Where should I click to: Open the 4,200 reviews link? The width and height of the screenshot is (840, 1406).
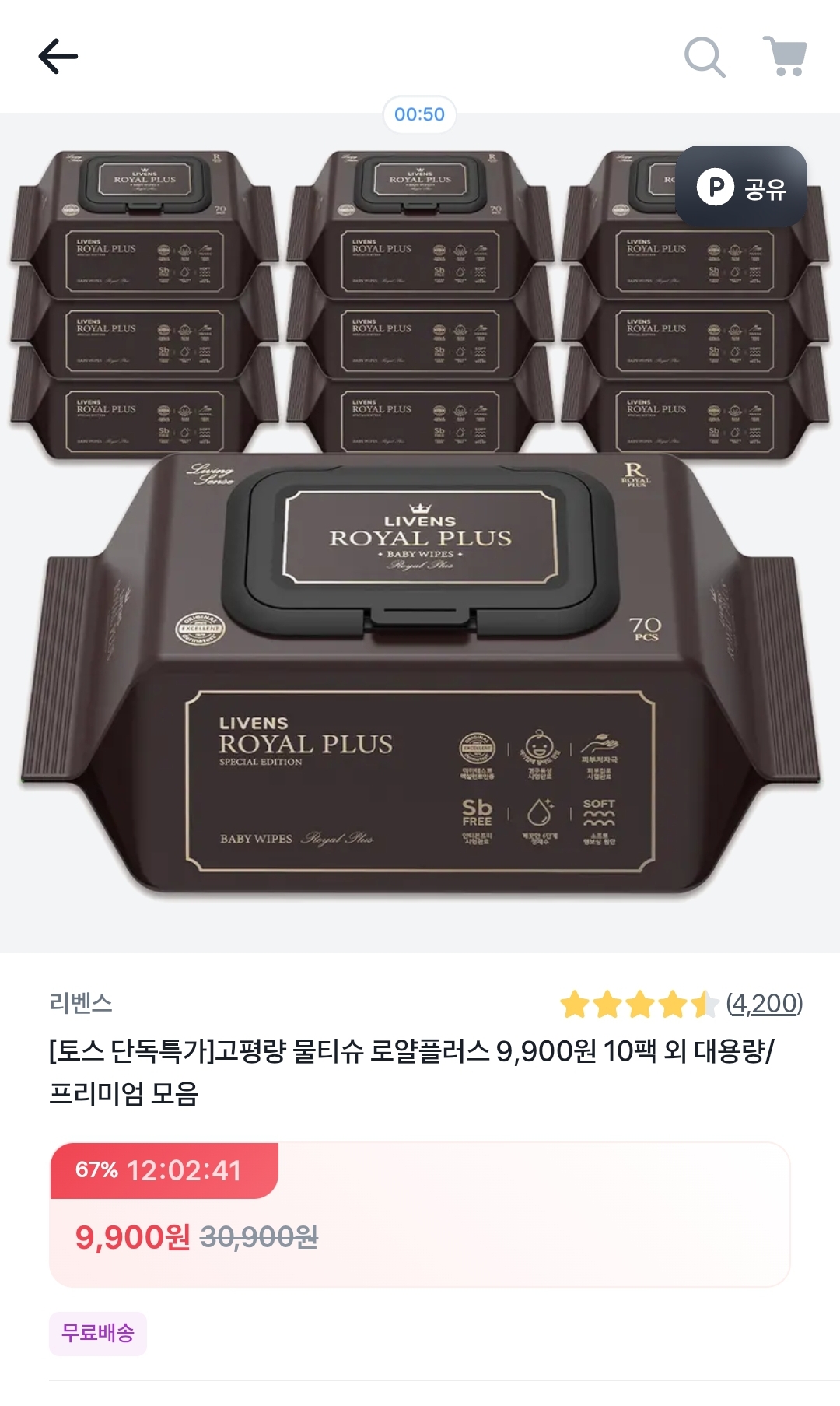pyautogui.click(x=764, y=1004)
